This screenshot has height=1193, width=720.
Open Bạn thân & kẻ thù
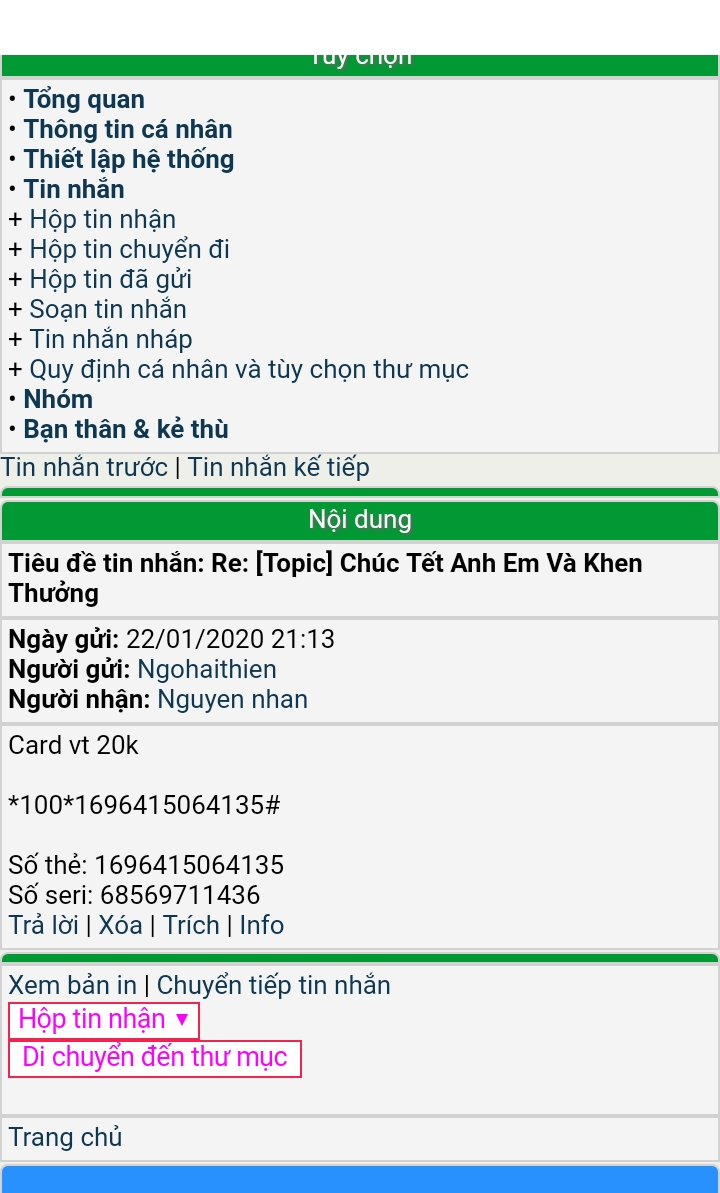[x=126, y=430]
